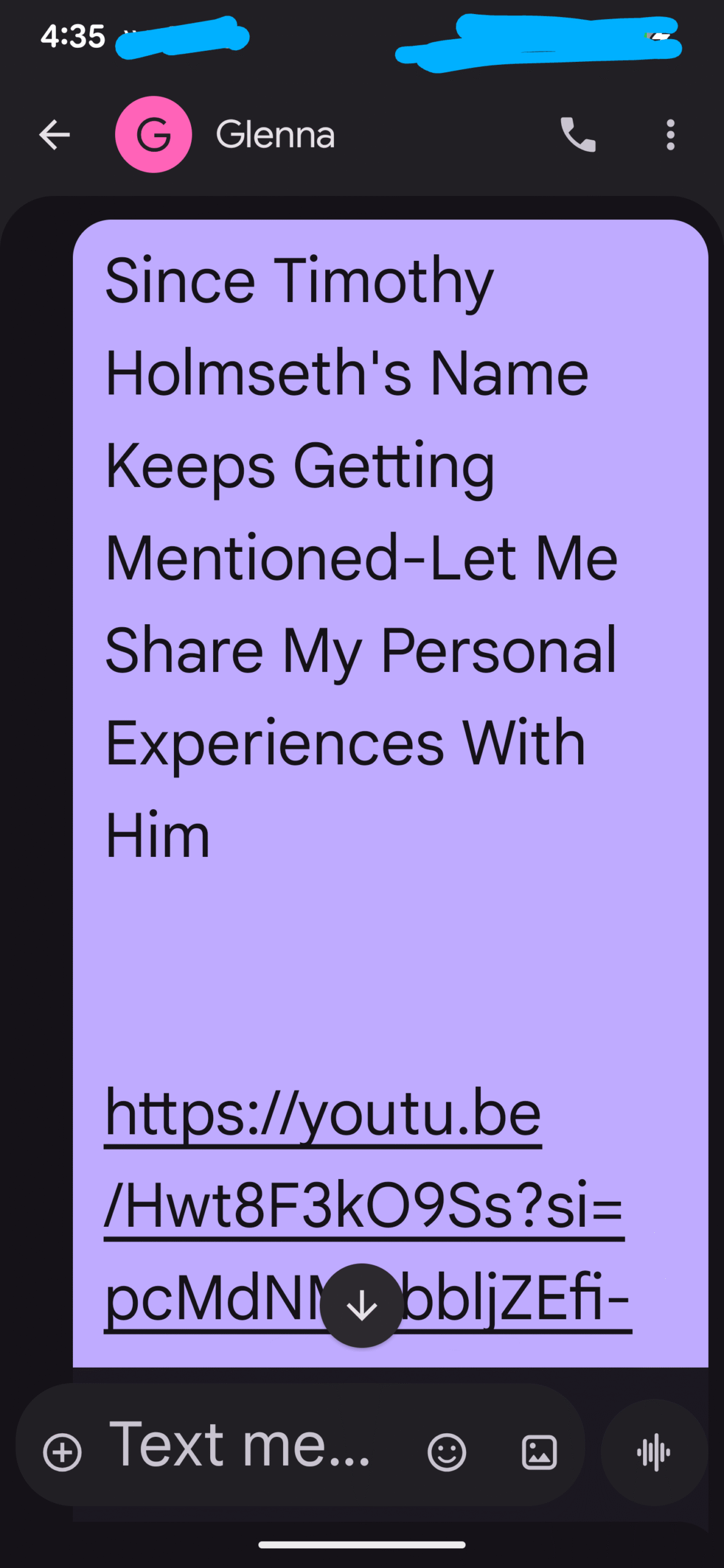Open the emoji picker
Image resolution: width=724 pixels, height=1568 pixels.
pos(447,1452)
